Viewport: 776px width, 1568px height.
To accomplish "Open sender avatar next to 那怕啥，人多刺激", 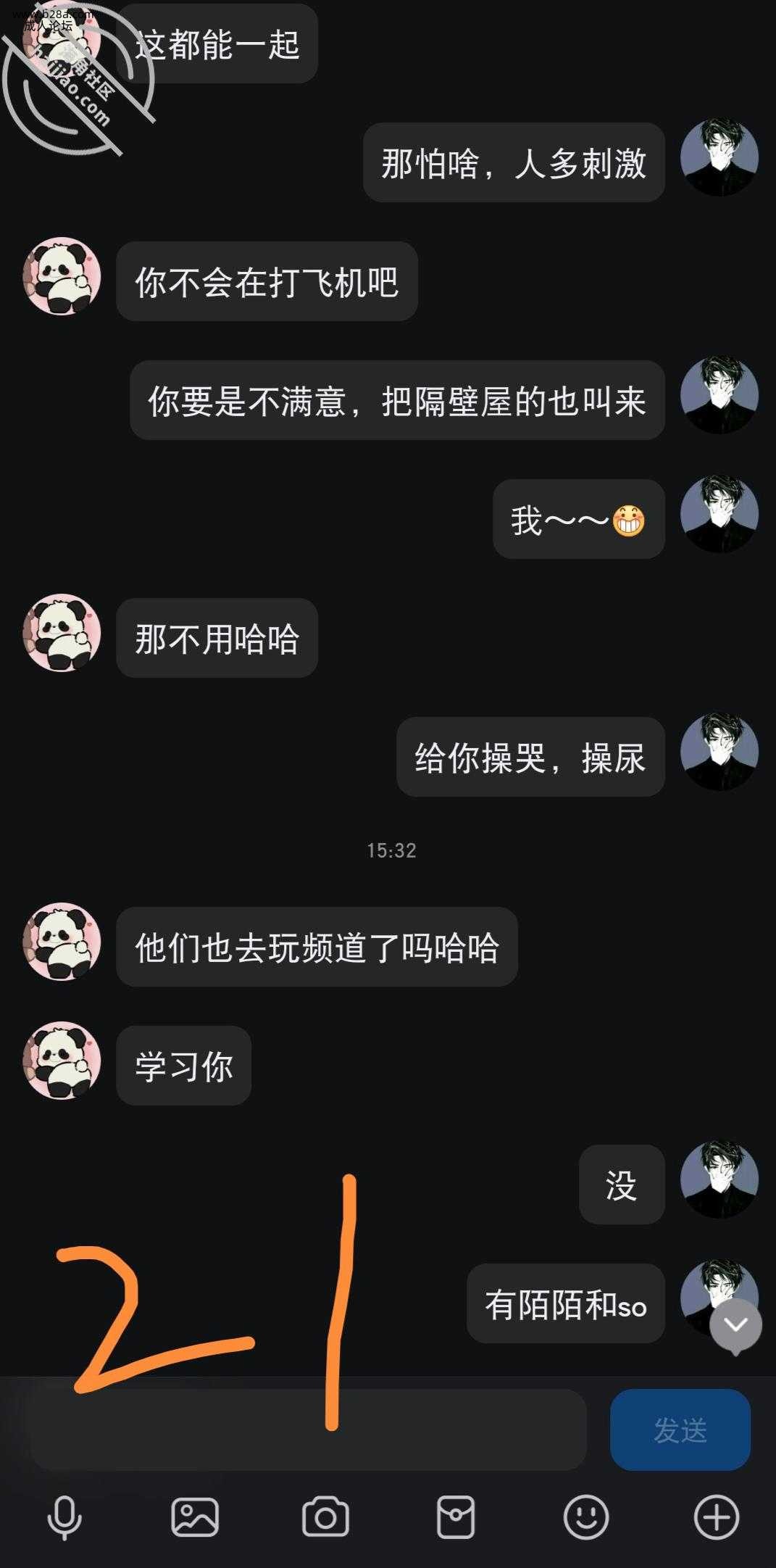I will [719, 158].
